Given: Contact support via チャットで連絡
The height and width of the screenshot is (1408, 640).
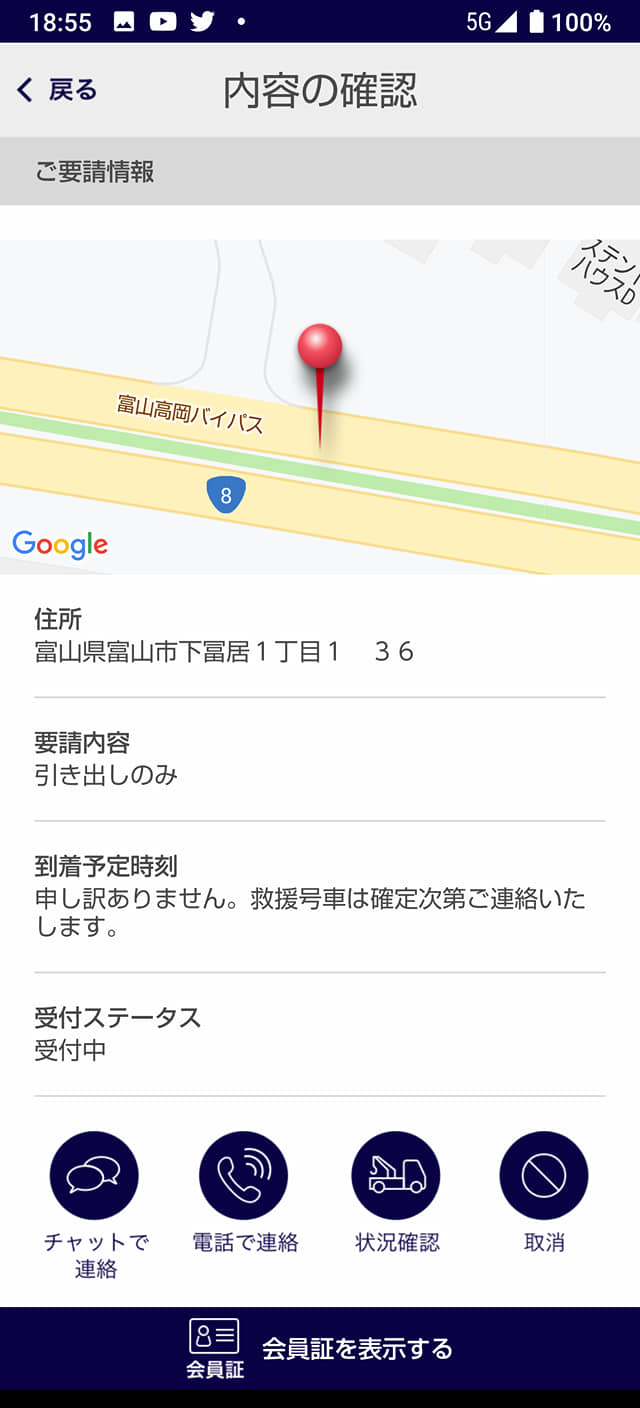Looking at the screenshot, I should [94, 1176].
